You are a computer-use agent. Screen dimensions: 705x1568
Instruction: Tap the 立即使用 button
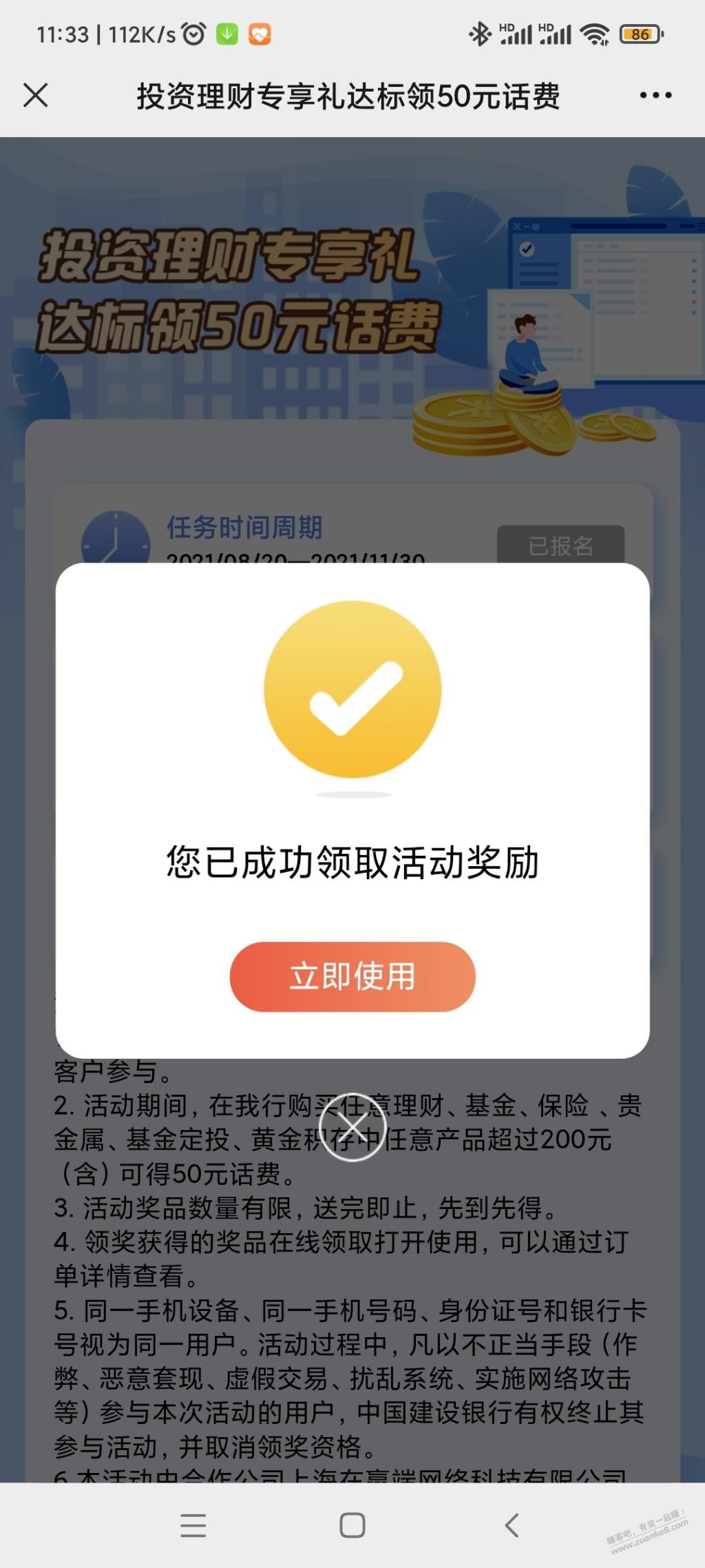click(352, 976)
